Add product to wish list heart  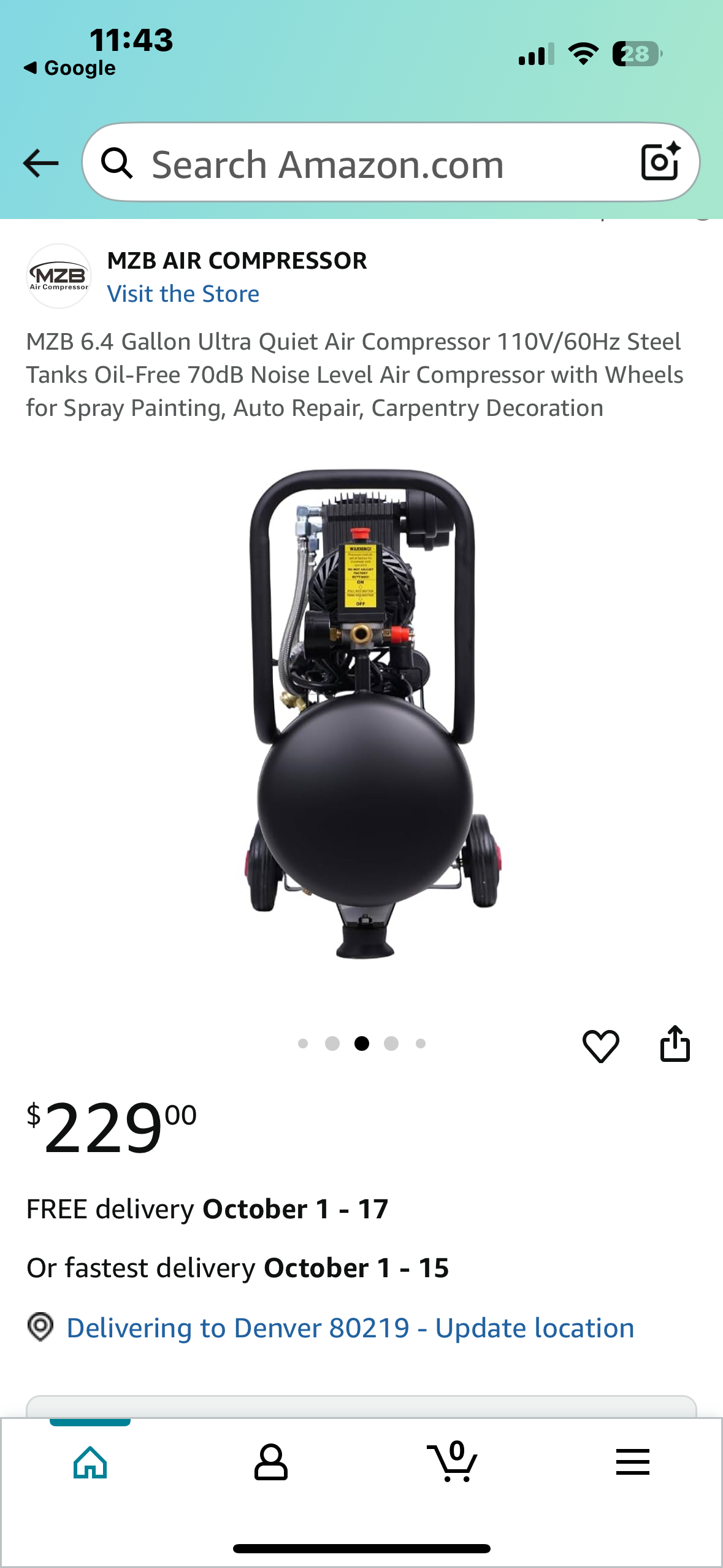coord(600,1045)
